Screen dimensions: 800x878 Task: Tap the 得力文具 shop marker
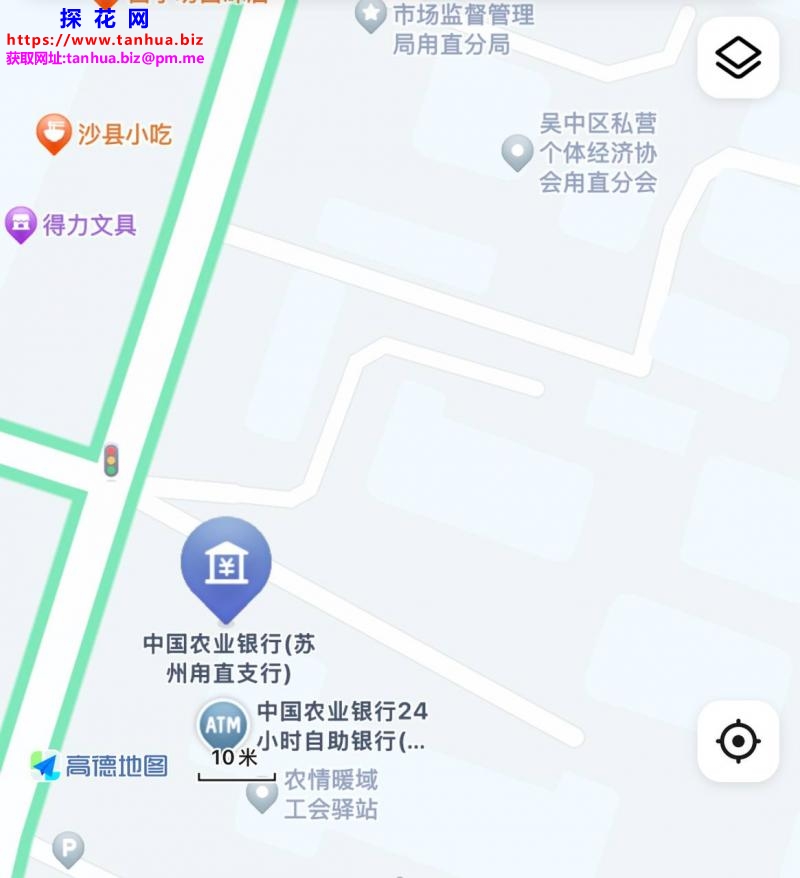click(x=21, y=224)
